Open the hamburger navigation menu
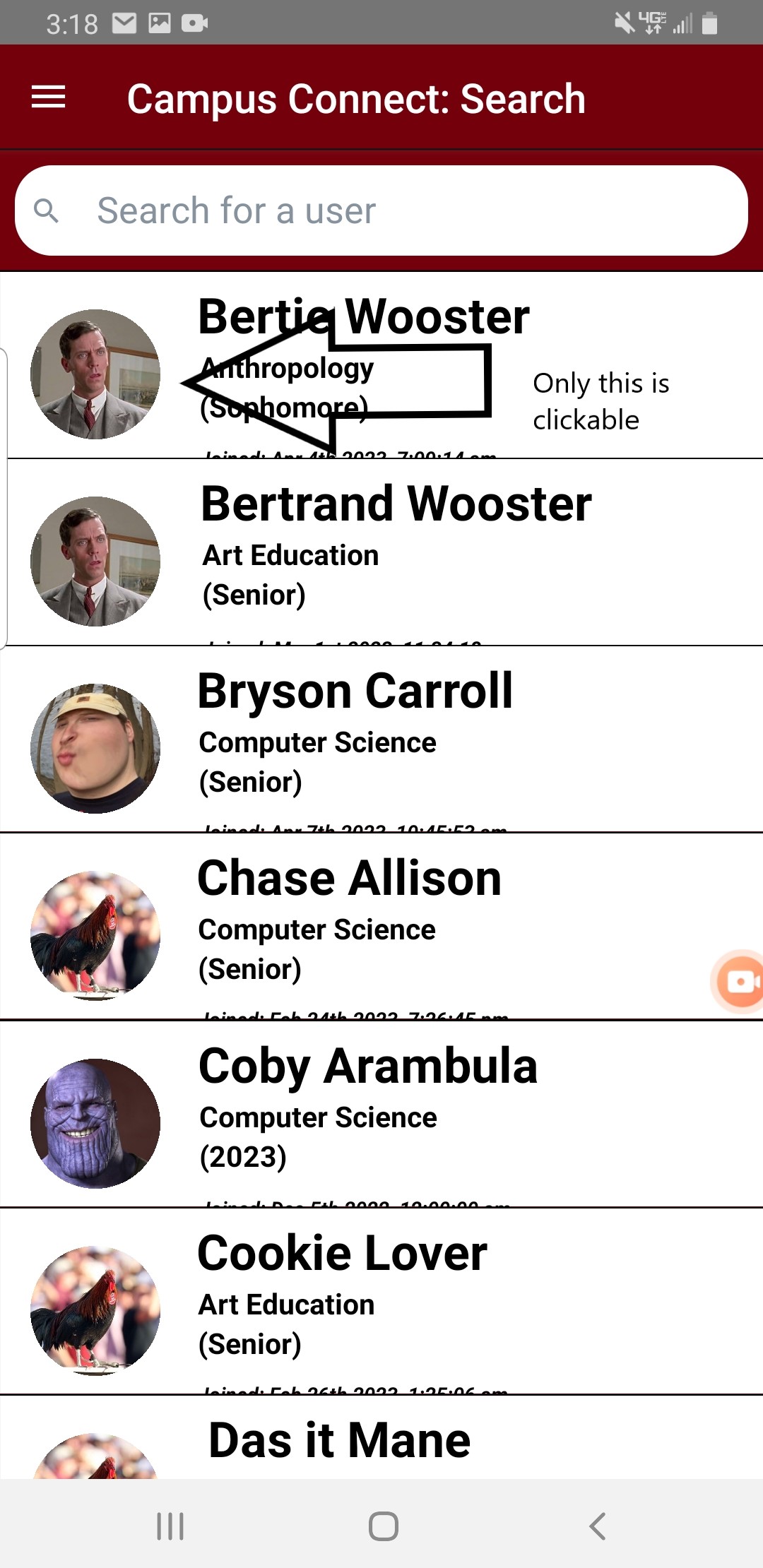Screen dimensions: 763x1568 click(x=48, y=97)
